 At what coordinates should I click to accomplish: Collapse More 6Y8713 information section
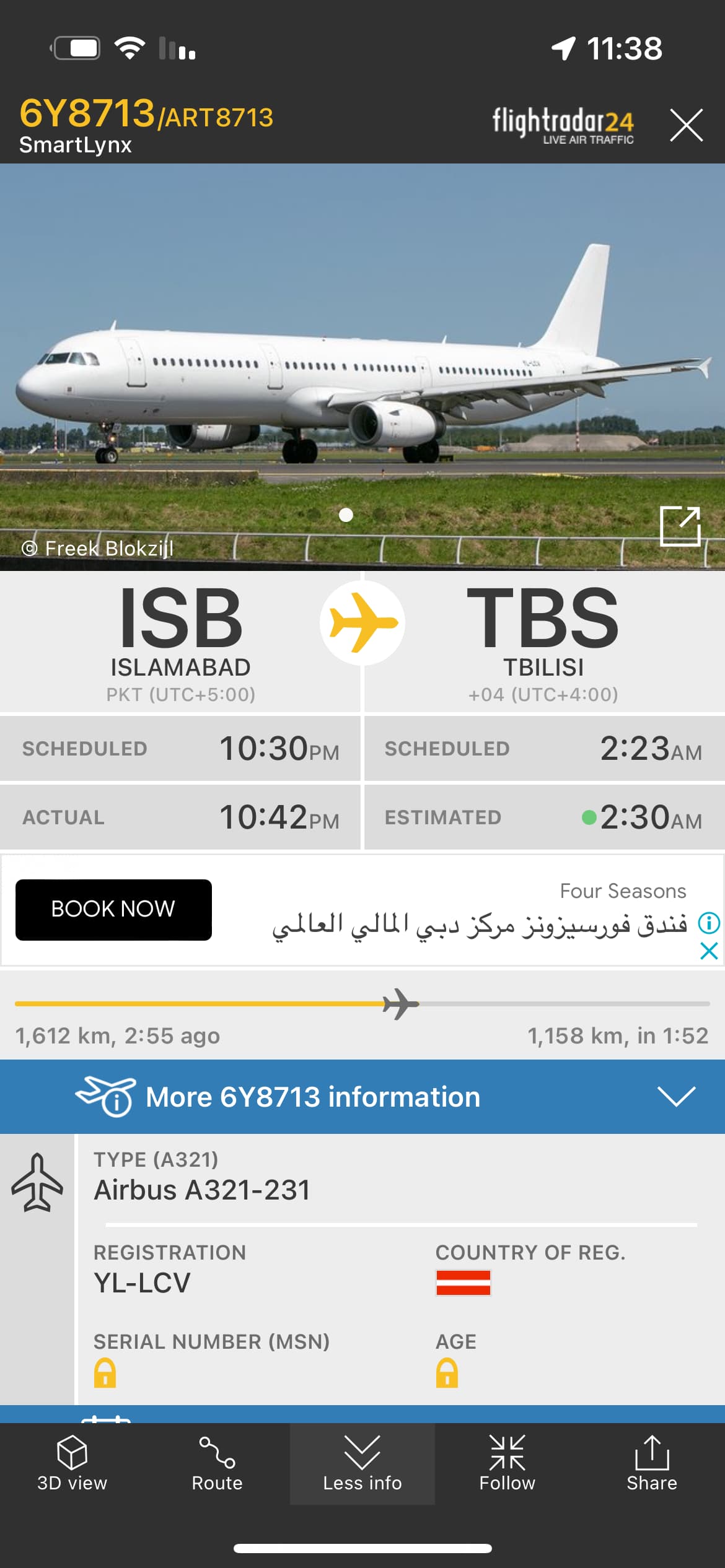676,1096
